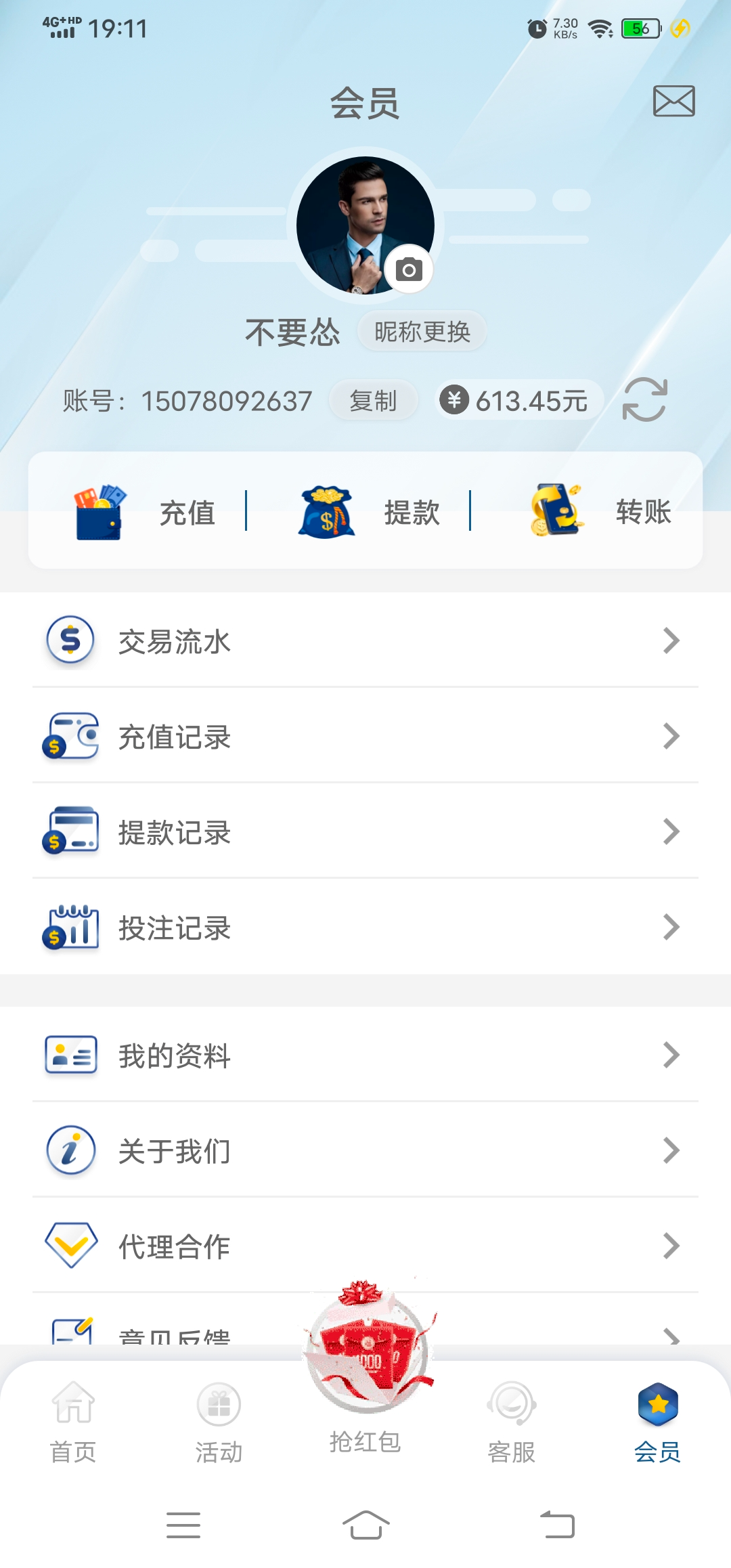Open 投注记录 row
This screenshot has height=1568, width=731.
coord(365,927)
